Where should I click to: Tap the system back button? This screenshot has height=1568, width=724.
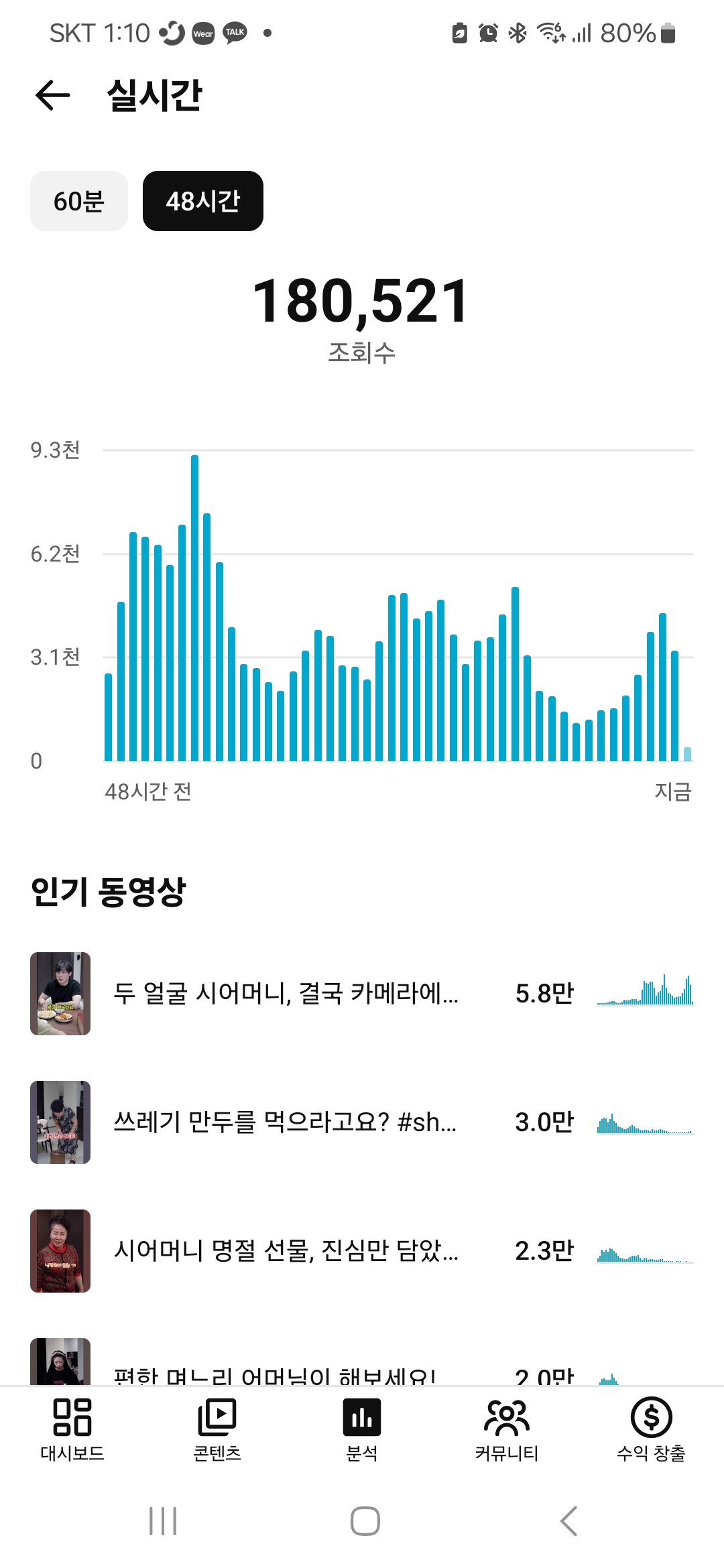click(x=568, y=1521)
